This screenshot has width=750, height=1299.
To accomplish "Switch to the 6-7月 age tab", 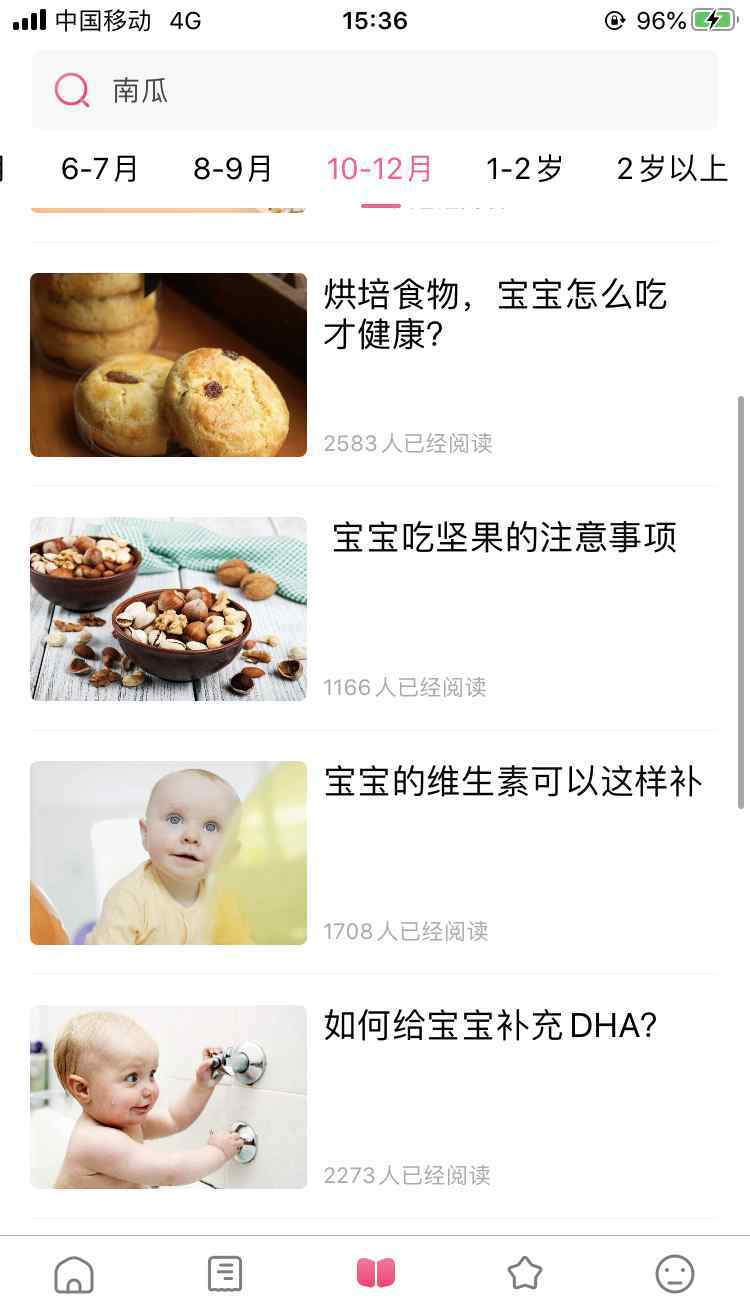I will 99,169.
